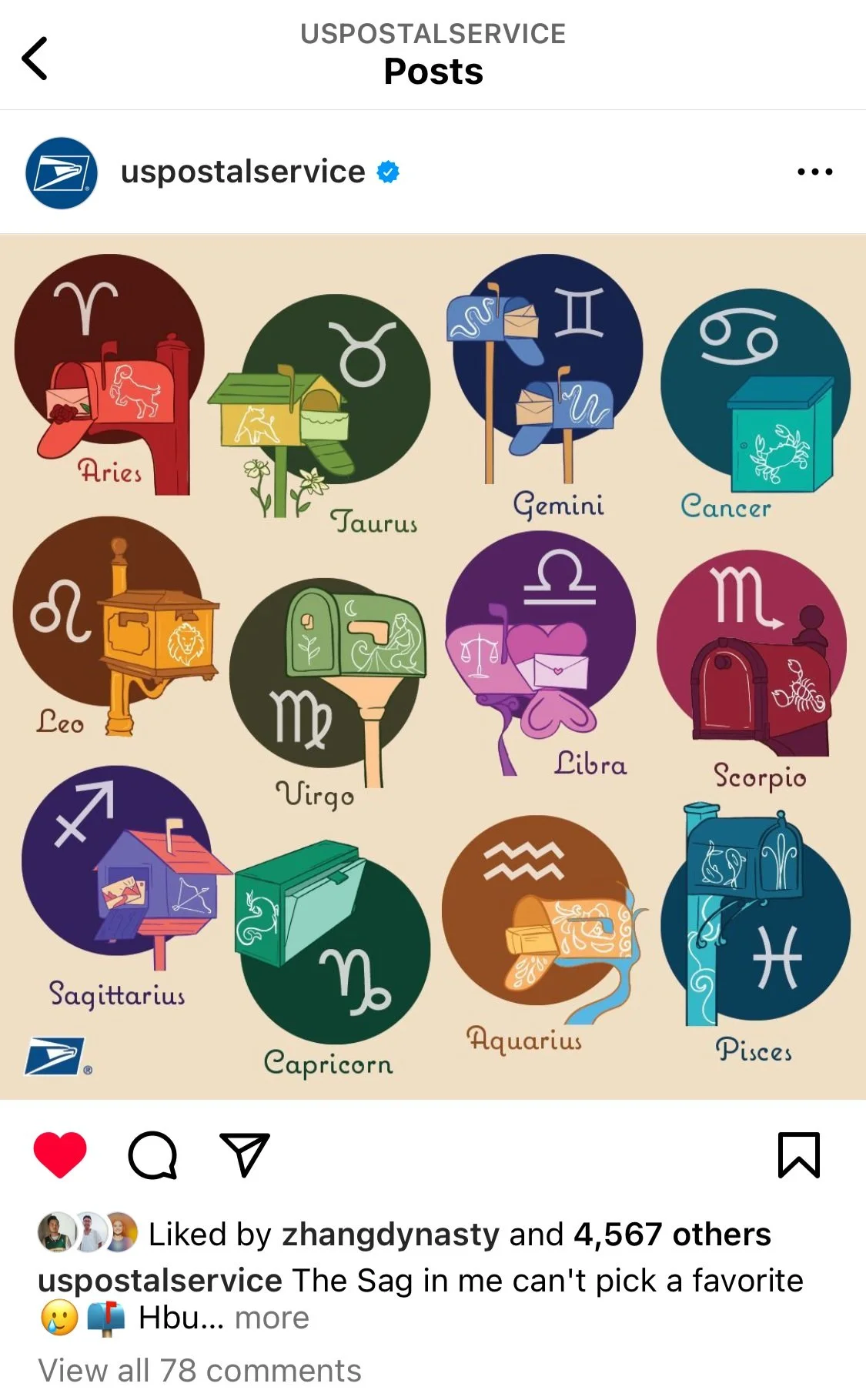The image size is (866, 1400).
Task: Open zhangdynasty's profile from the likes line
Action: [x=391, y=1234]
